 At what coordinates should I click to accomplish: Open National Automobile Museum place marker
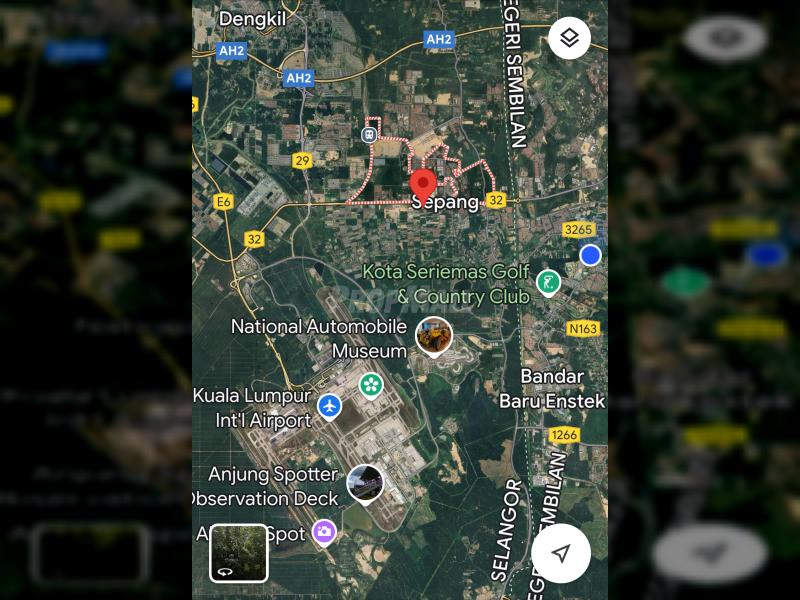pos(433,336)
